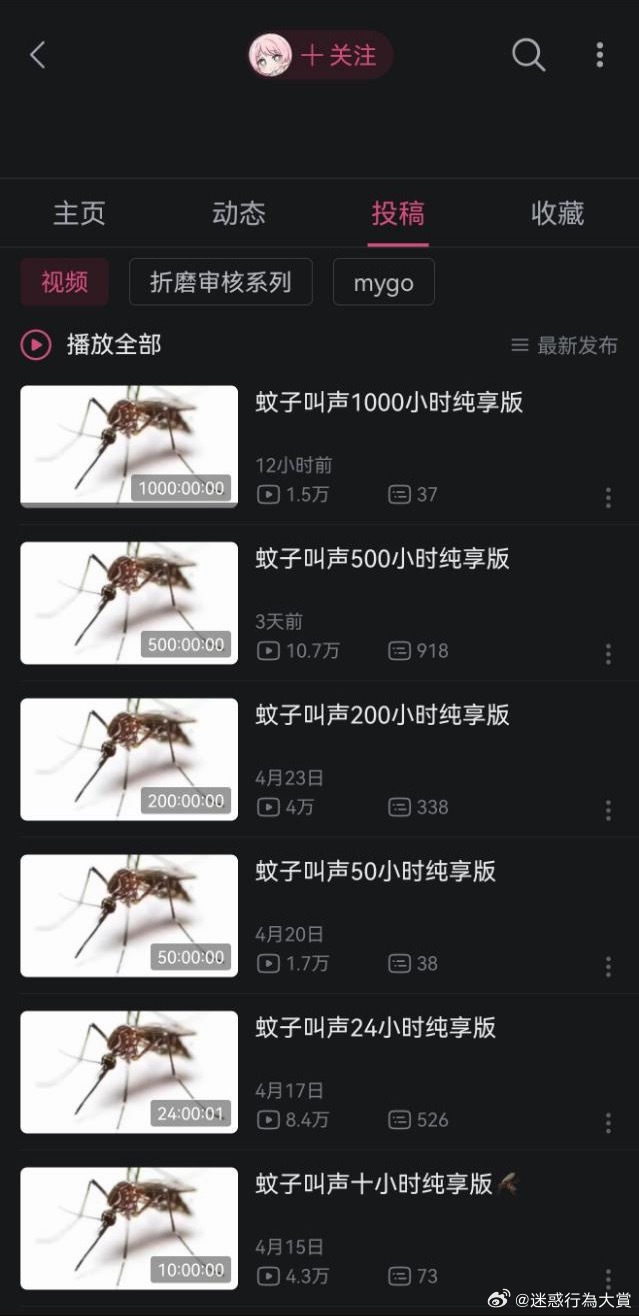
Task: Open the 蚊子叫声1000小时纯享版 video
Action: coord(389,402)
